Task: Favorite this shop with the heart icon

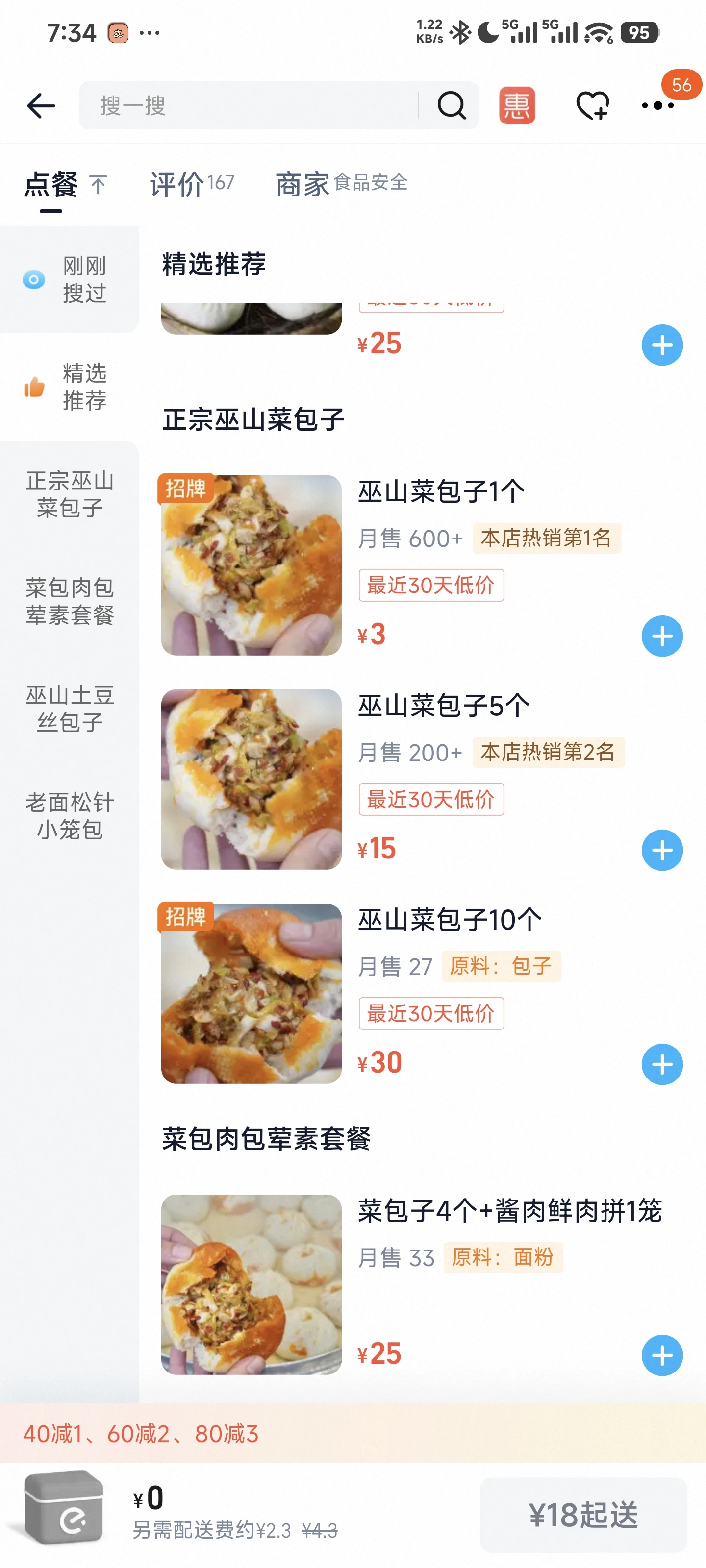Action: [592, 106]
